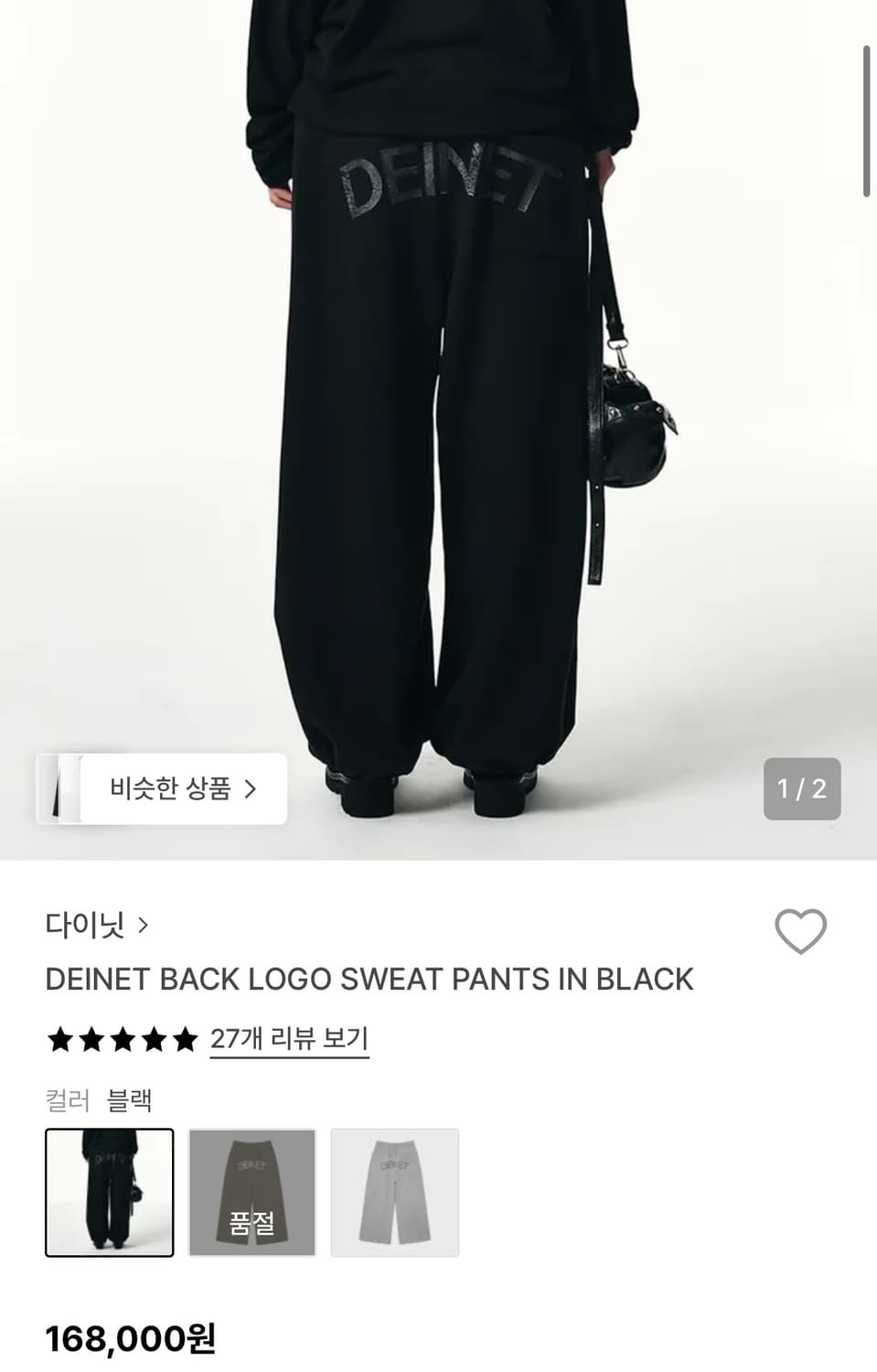Click the product title DEINET BACK LOGO SWEAT PANTS
Image resolution: width=877 pixels, height=1372 pixels.
pyautogui.click(x=369, y=979)
